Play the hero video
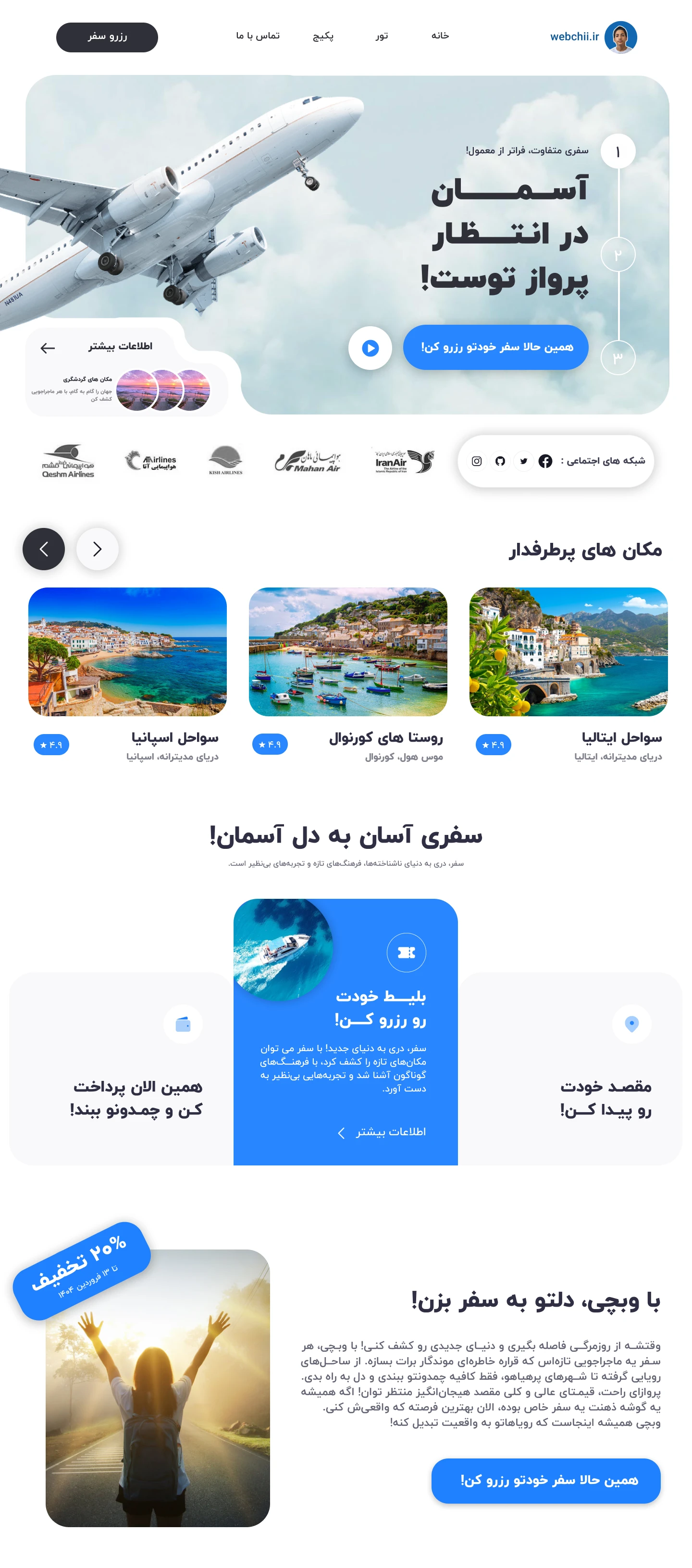The width and height of the screenshot is (692, 1568). [370, 348]
